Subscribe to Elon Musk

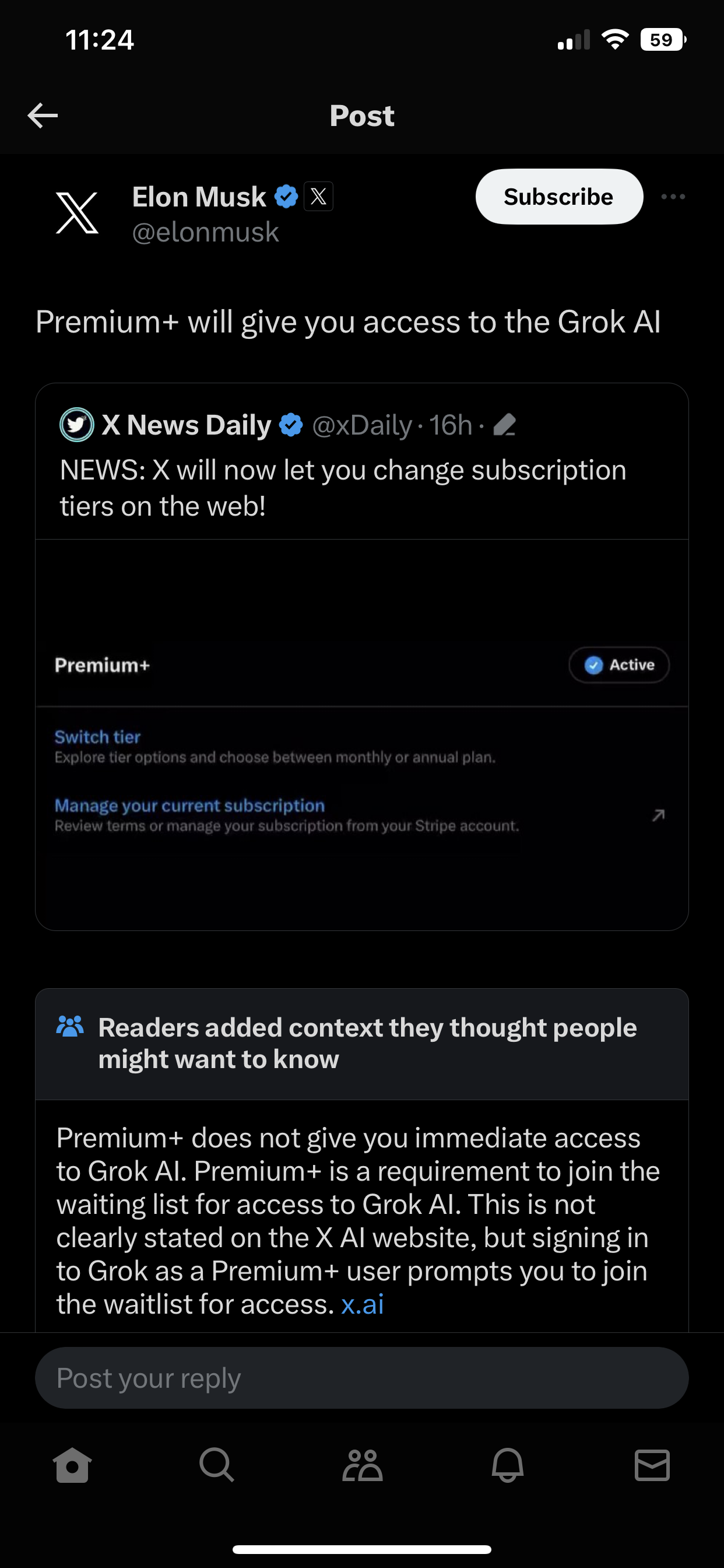(558, 197)
